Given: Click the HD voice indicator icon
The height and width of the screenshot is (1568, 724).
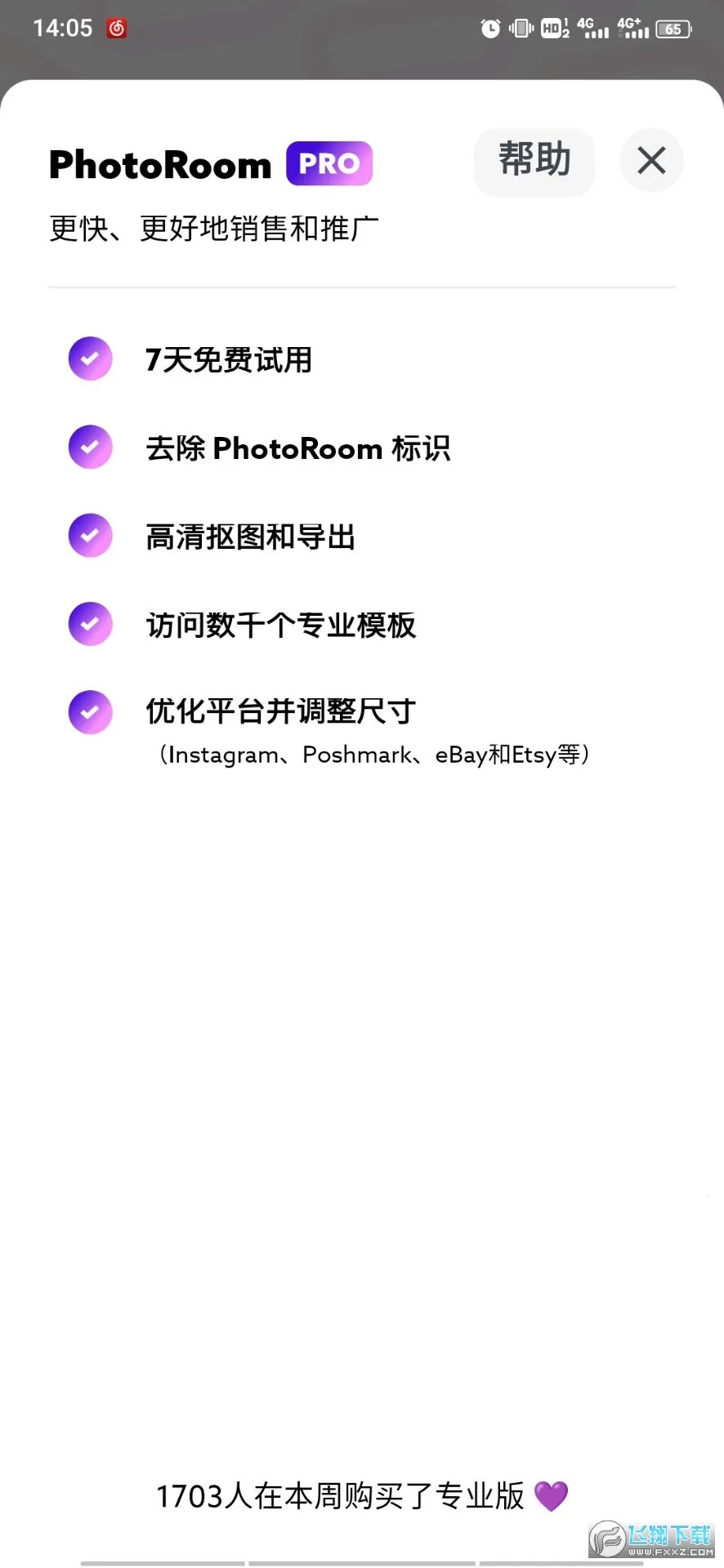Looking at the screenshot, I should [x=551, y=28].
